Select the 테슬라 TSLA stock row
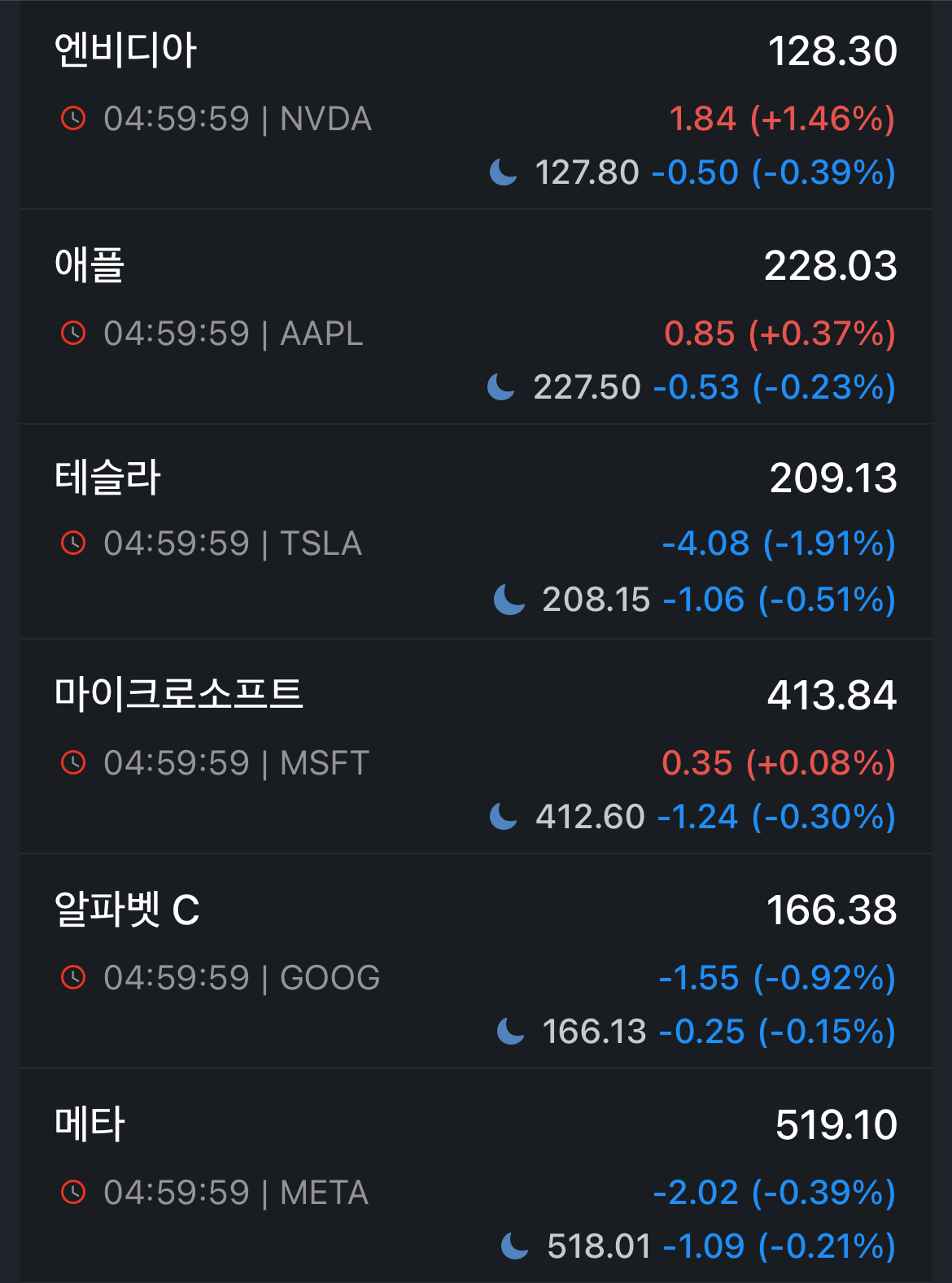 point(476,532)
